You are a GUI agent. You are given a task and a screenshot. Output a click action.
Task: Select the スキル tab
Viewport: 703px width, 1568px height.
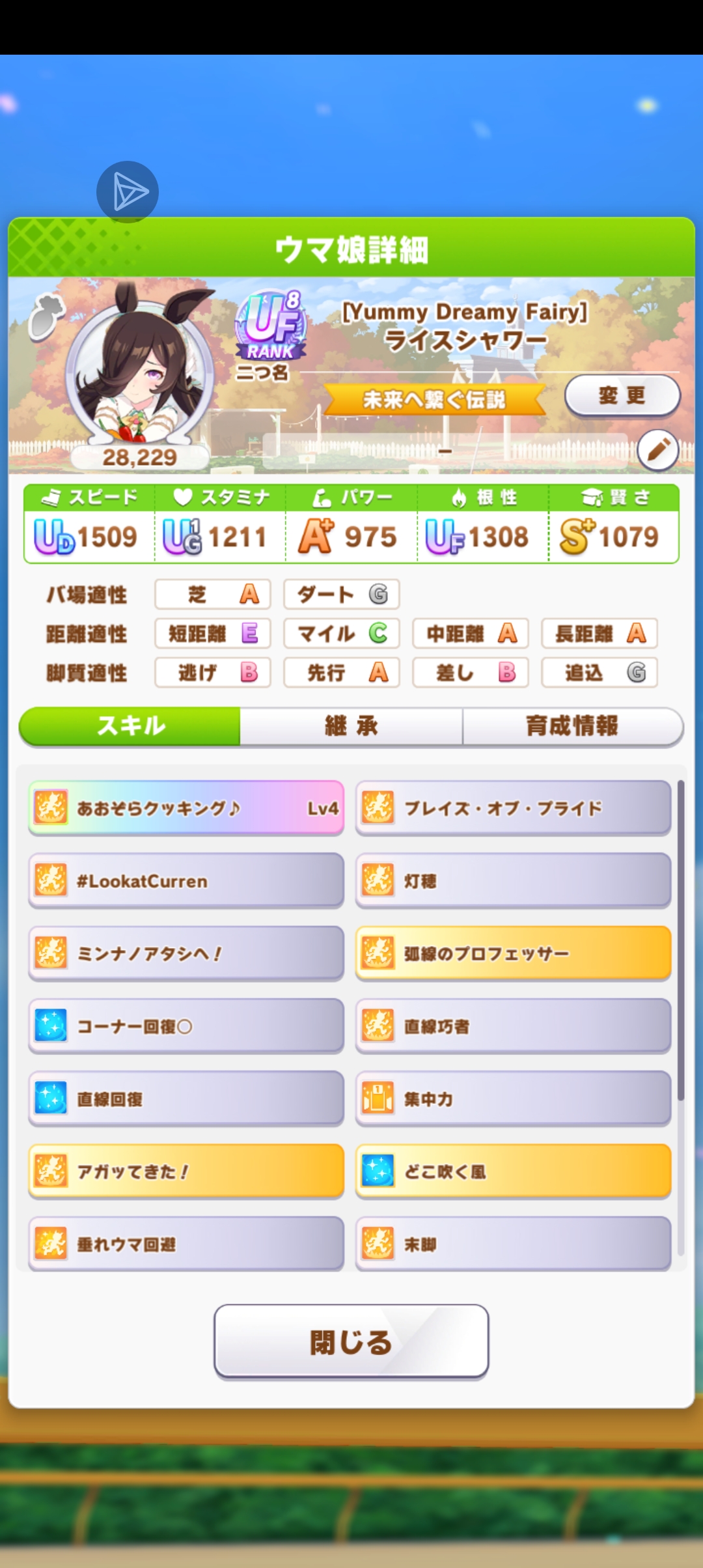[x=130, y=726]
